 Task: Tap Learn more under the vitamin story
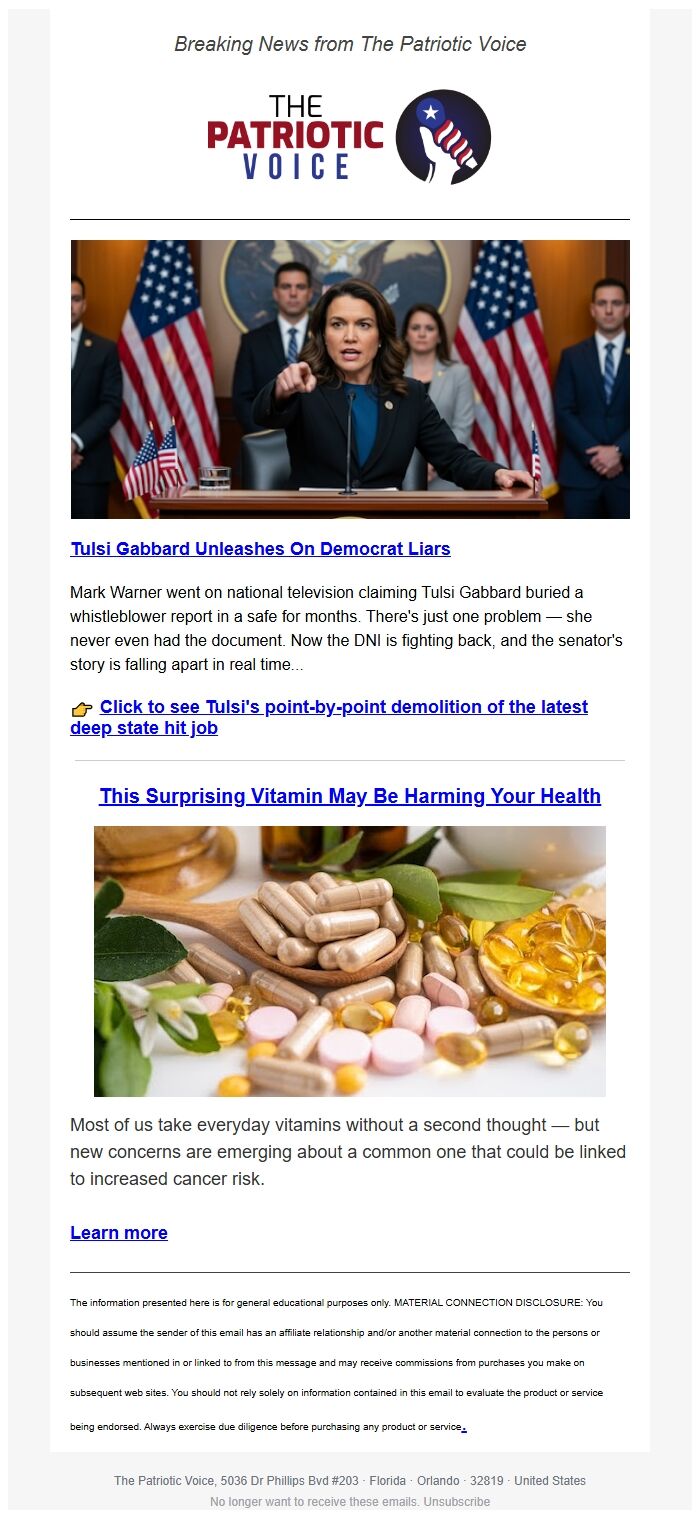tap(119, 1233)
